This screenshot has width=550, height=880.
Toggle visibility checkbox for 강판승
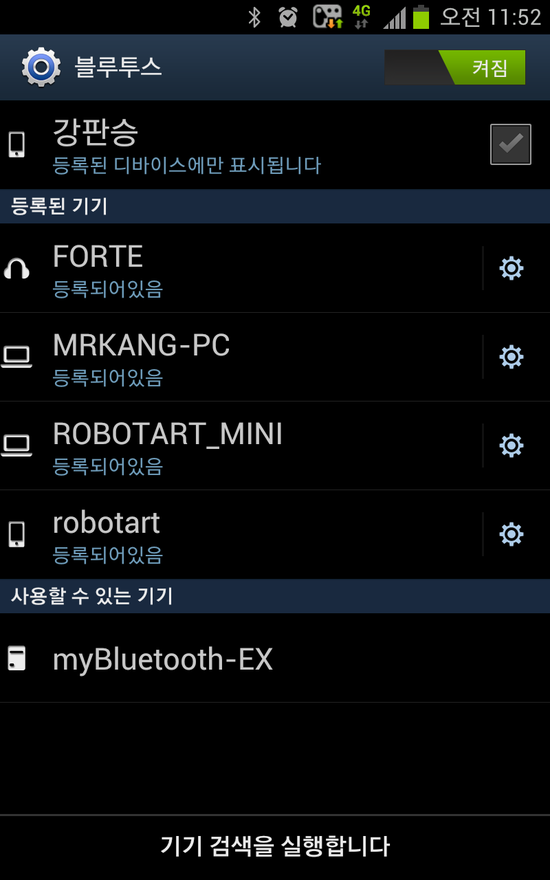[x=510, y=144]
